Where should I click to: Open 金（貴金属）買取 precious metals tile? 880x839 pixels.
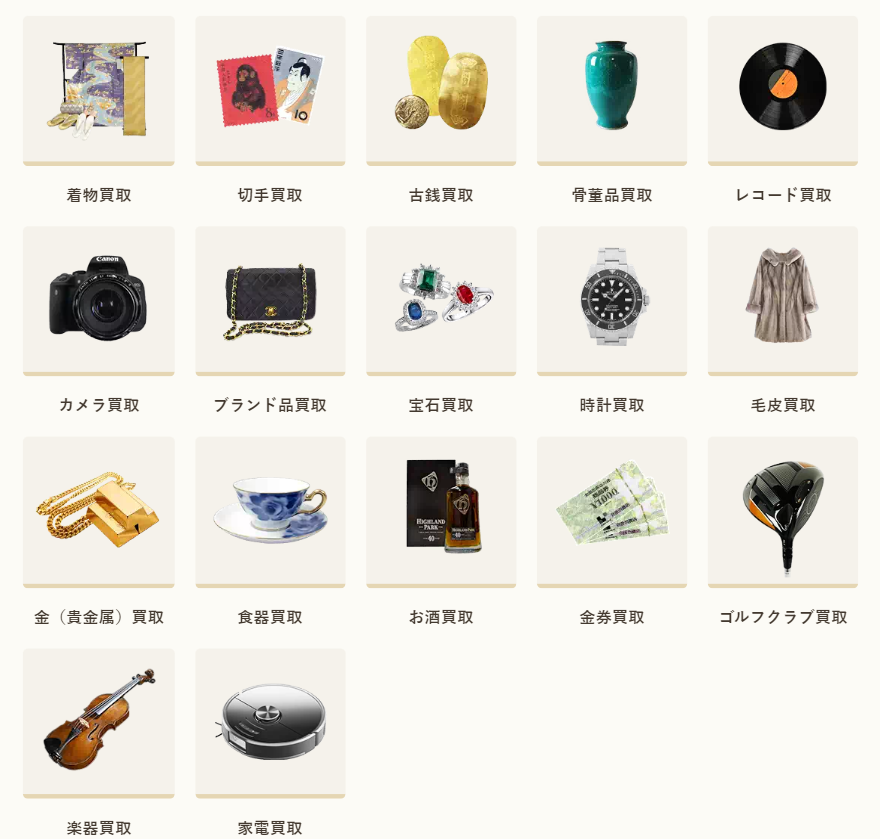coord(99,511)
